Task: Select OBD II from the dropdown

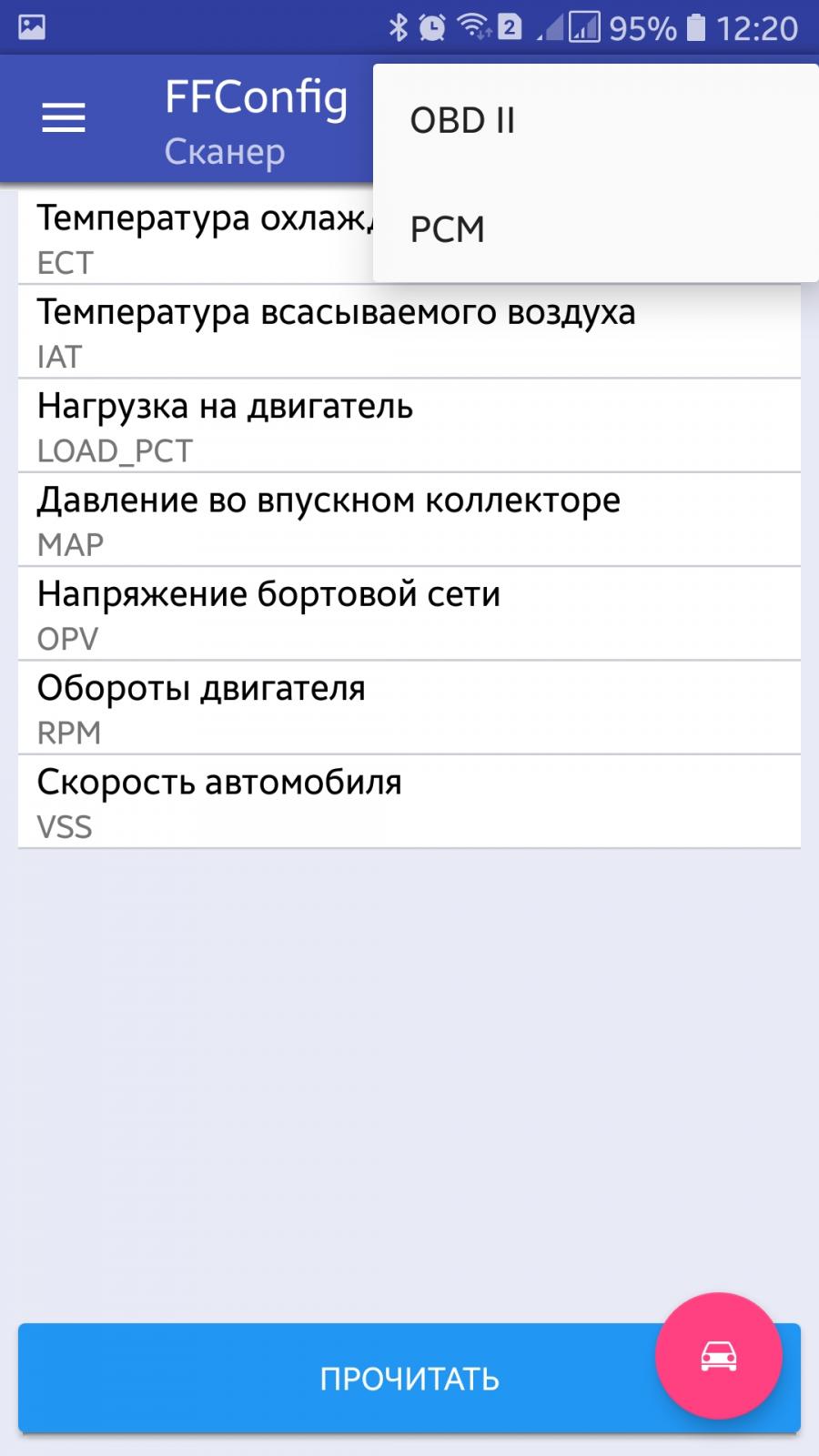Action: [596, 120]
